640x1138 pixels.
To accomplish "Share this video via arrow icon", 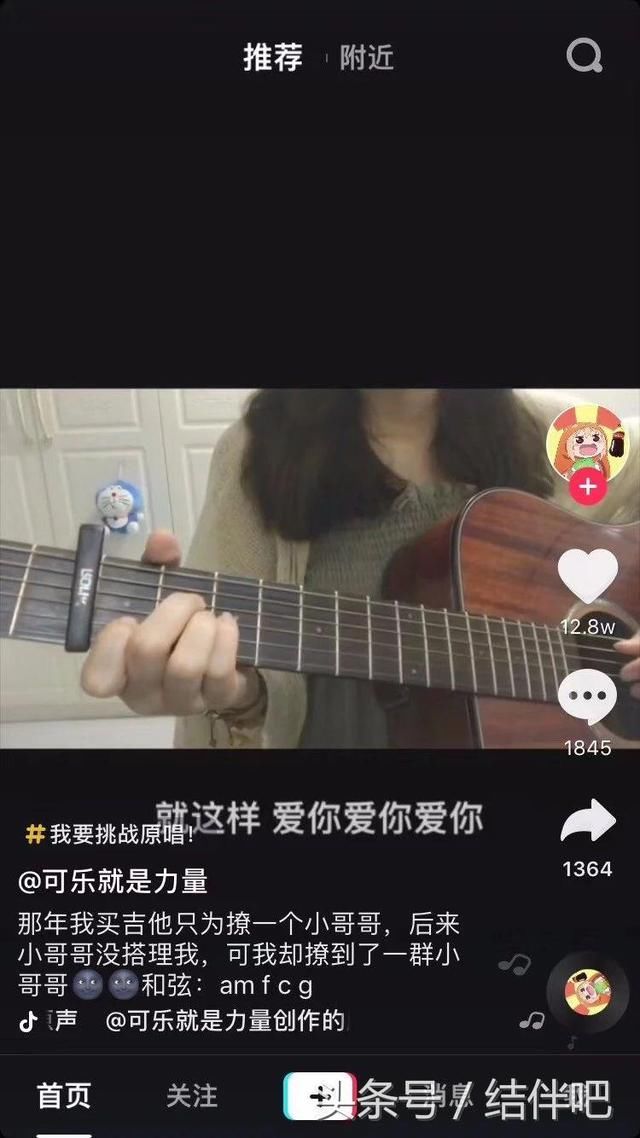I will coord(587,821).
